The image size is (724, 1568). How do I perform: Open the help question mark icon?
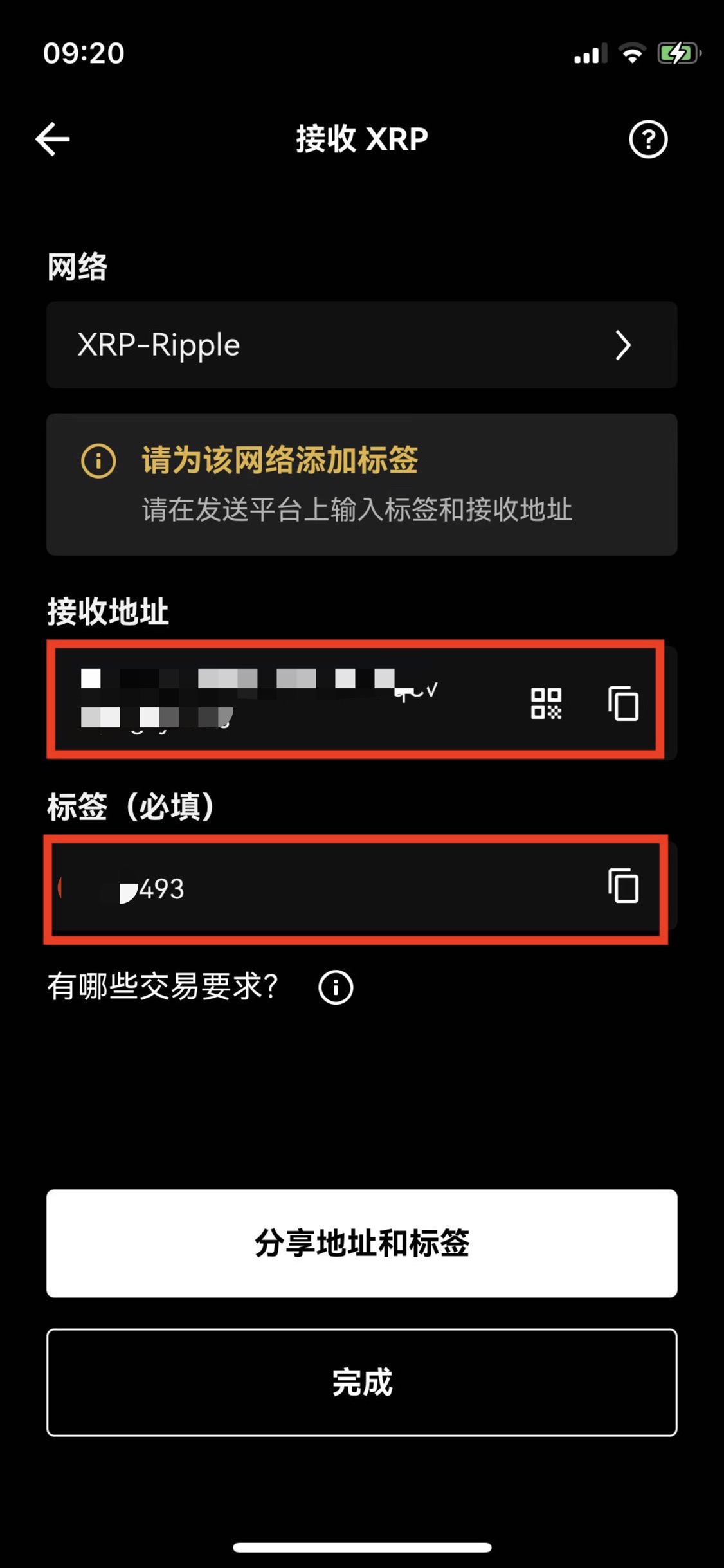pos(647,139)
